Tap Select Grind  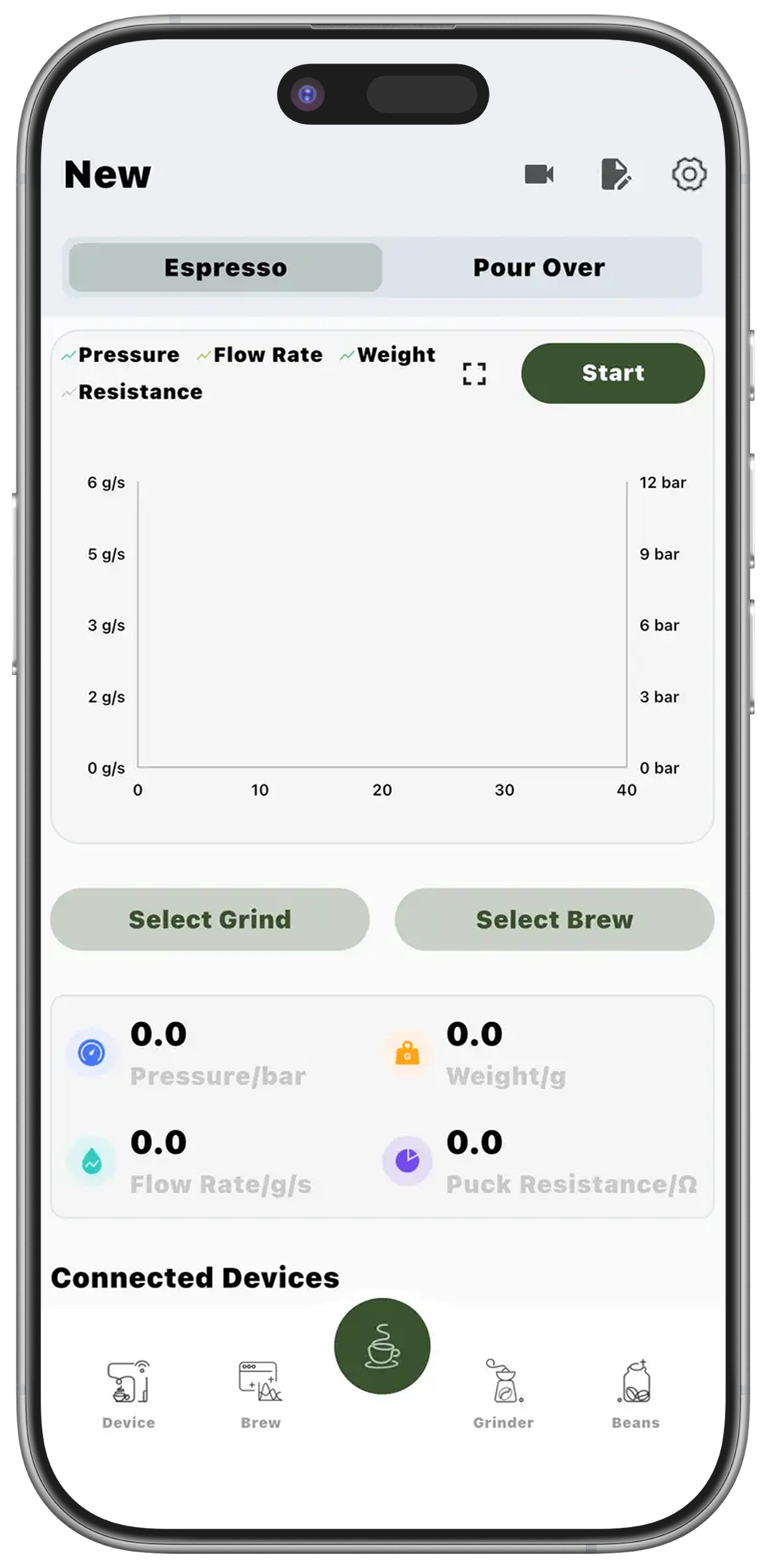pyautogui.click(x=210, y=919)
